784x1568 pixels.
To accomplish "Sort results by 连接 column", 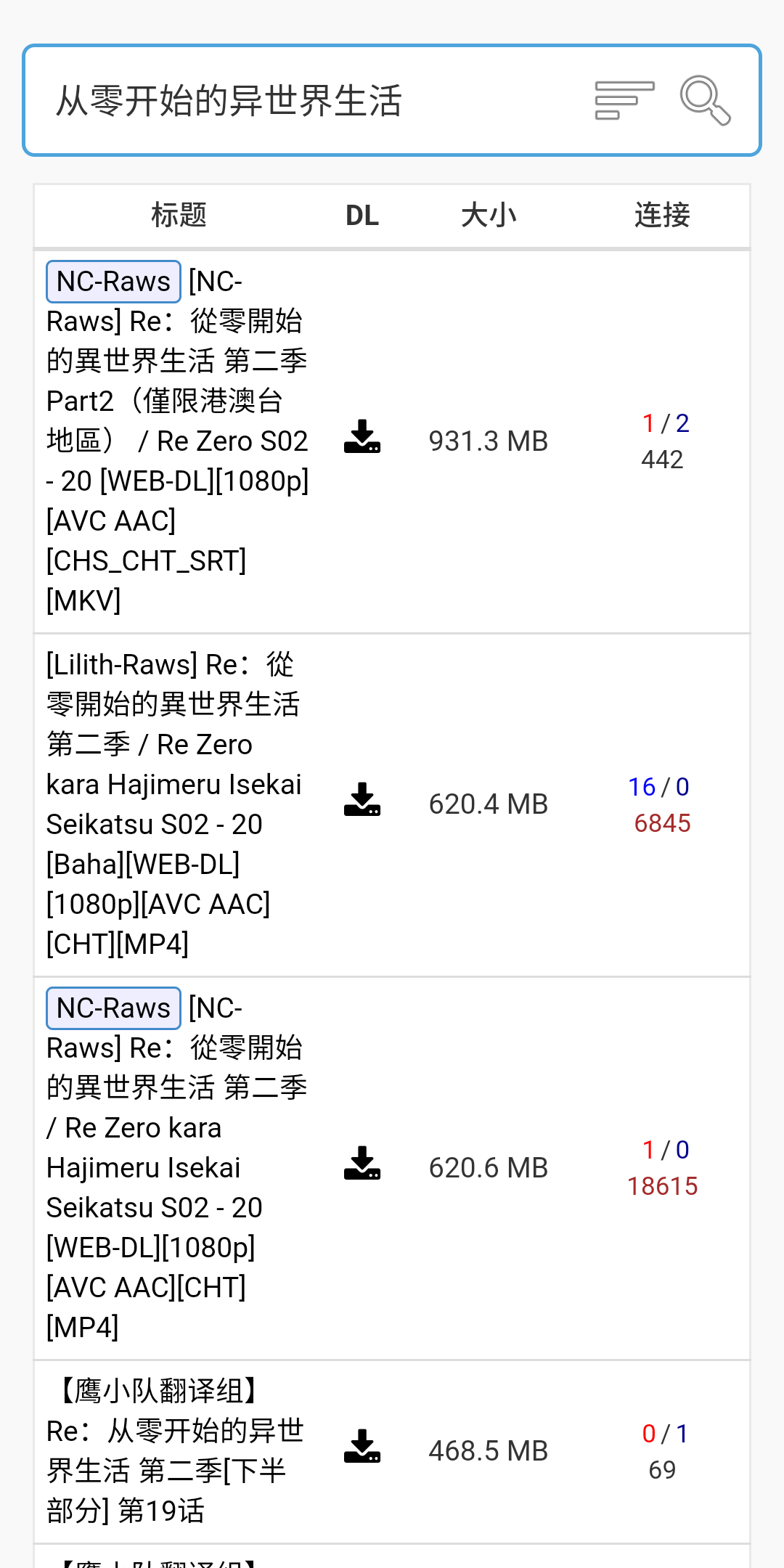I will pos(661,216).
